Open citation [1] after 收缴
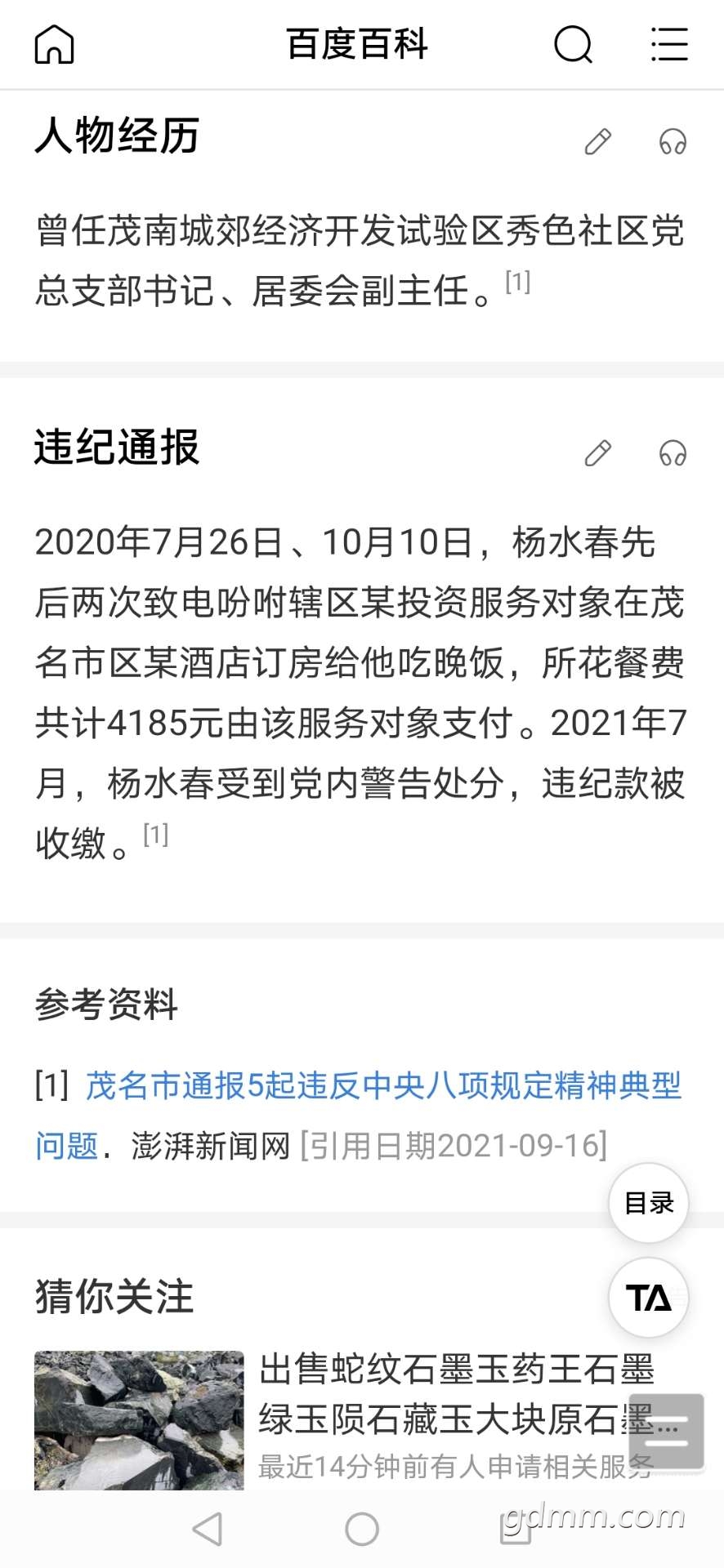Image resolution: width=724 pixels, height=1568 pixels. click(156, 834)
